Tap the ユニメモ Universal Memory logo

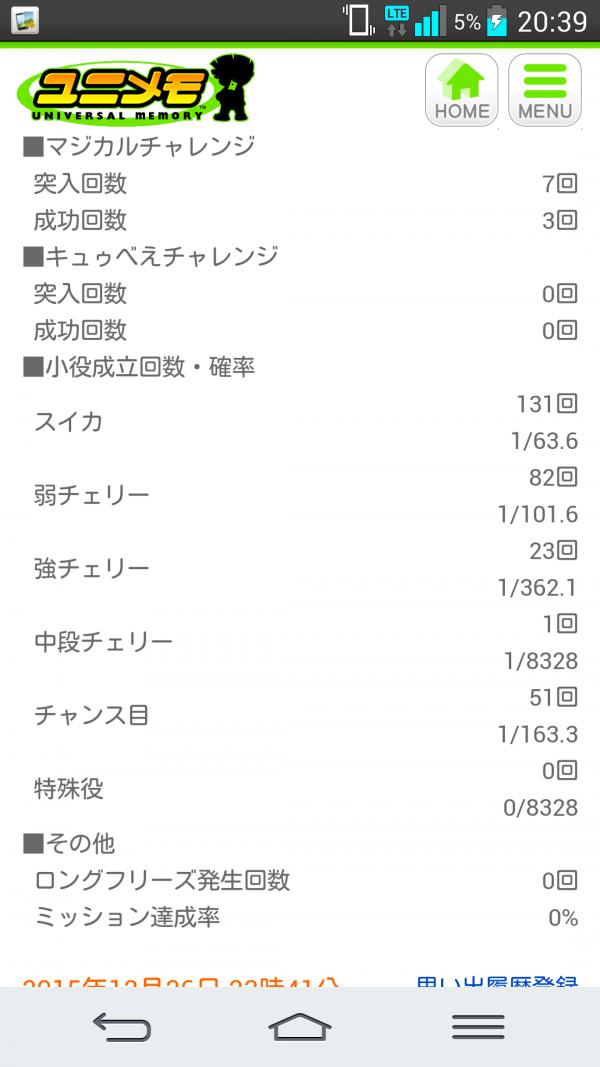point(136,89)
